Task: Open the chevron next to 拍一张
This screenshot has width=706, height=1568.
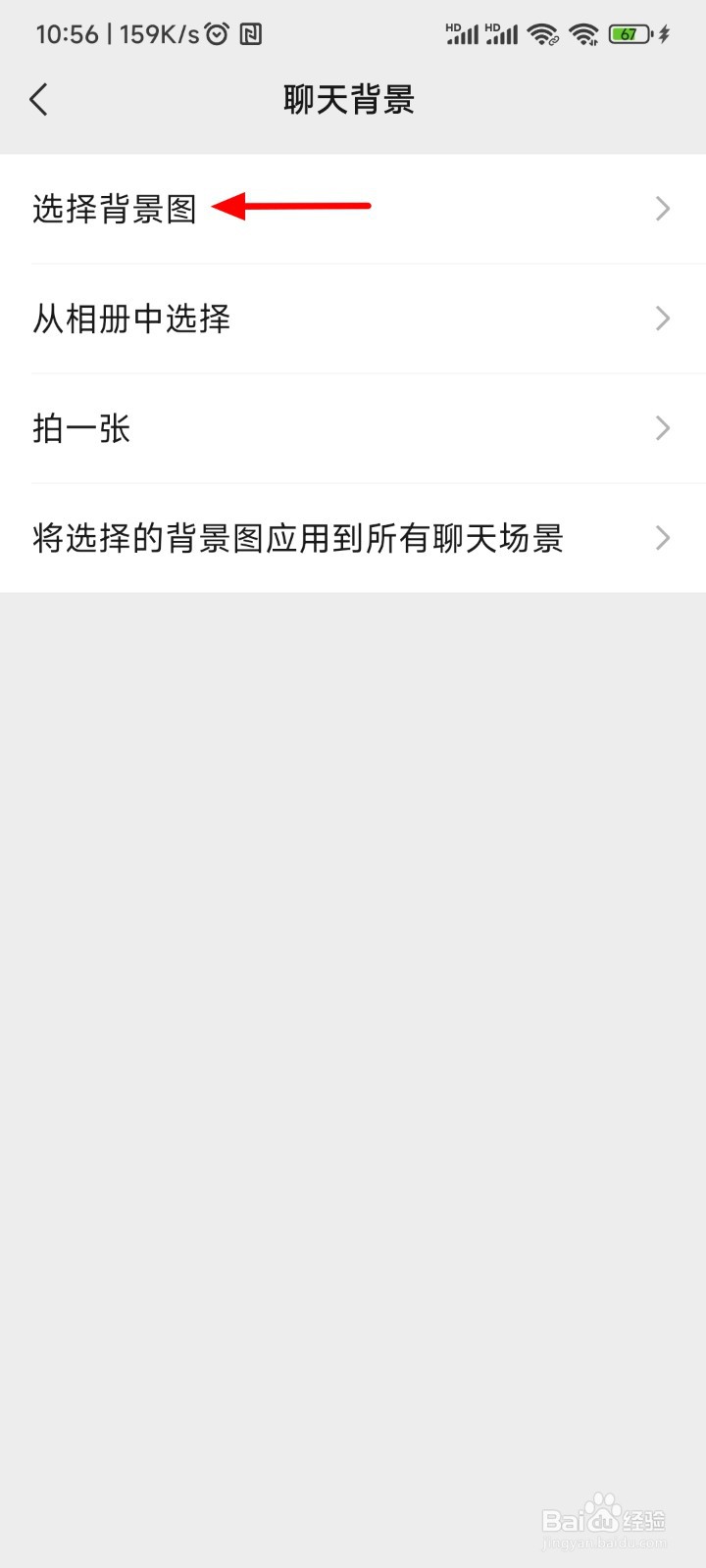Action: point(663,428)
